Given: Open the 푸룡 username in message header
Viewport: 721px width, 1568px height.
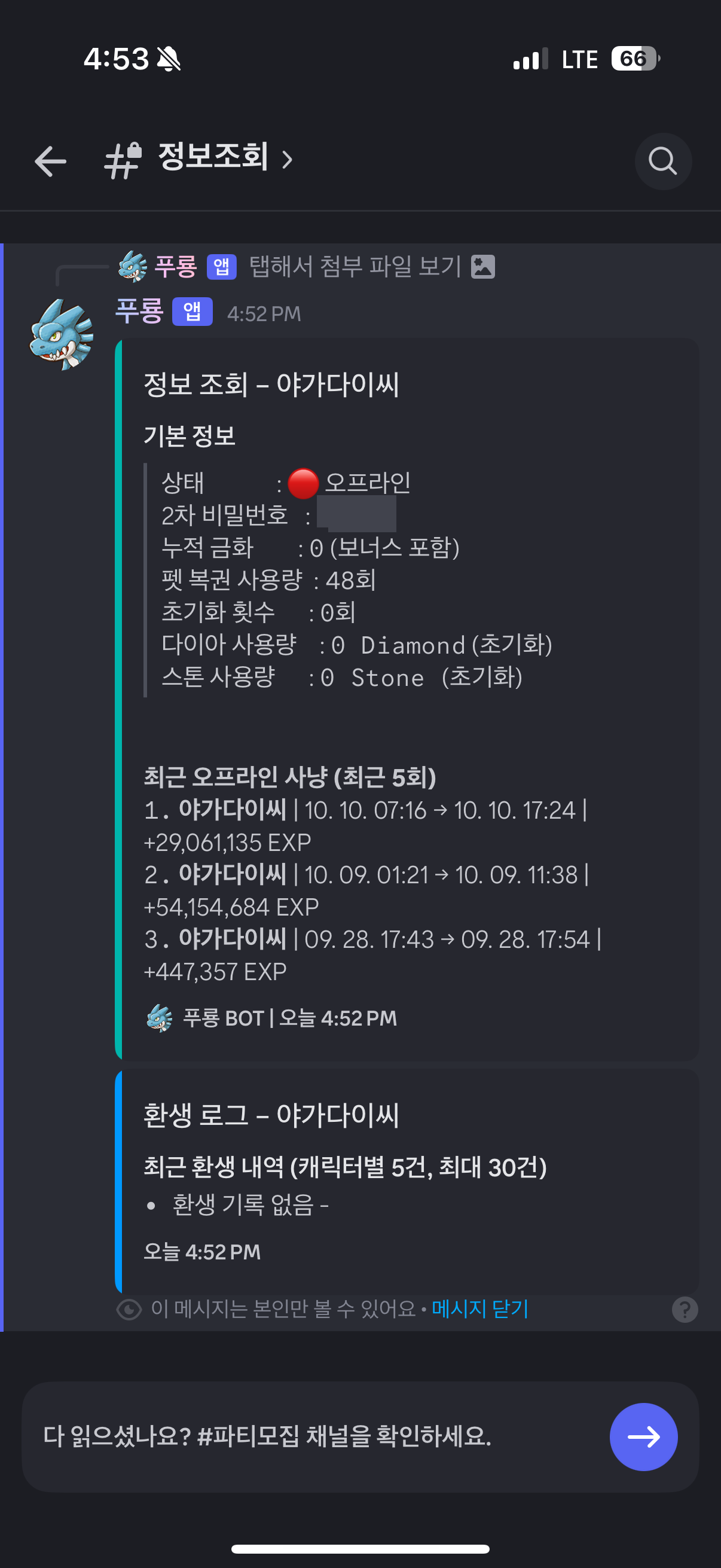Looking at the screenshot, I should tap(139, 312).
